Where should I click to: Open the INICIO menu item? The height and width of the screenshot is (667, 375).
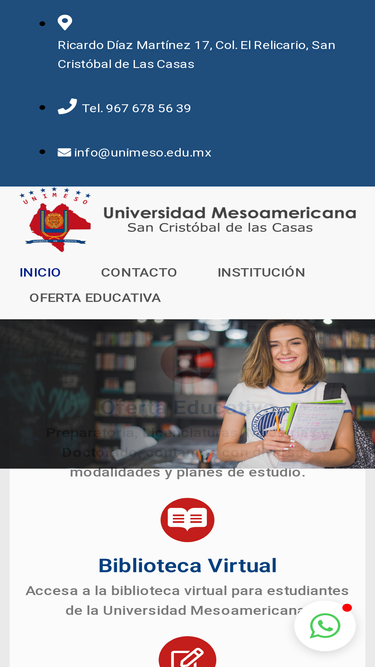40,272
